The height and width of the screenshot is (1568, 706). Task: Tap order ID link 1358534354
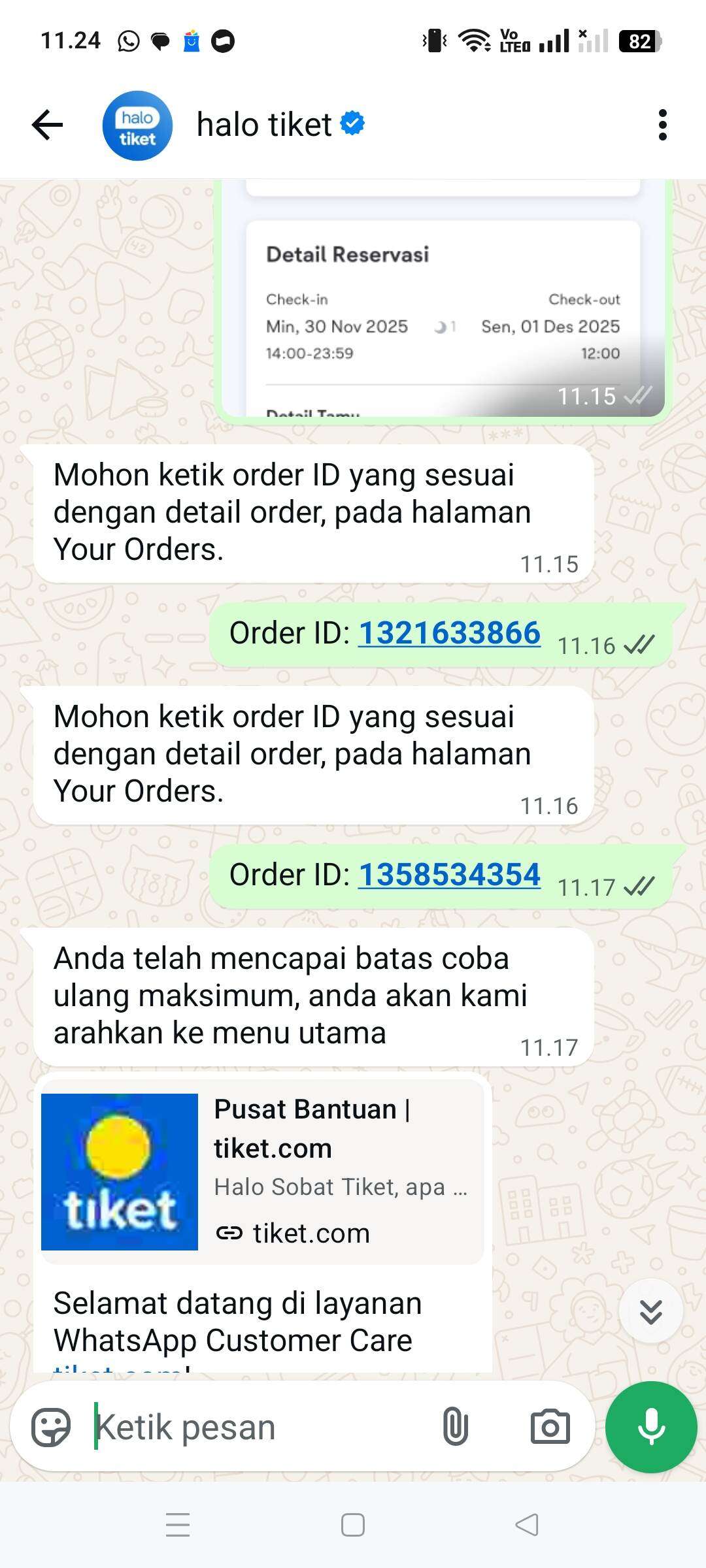[x=449, y=875]
